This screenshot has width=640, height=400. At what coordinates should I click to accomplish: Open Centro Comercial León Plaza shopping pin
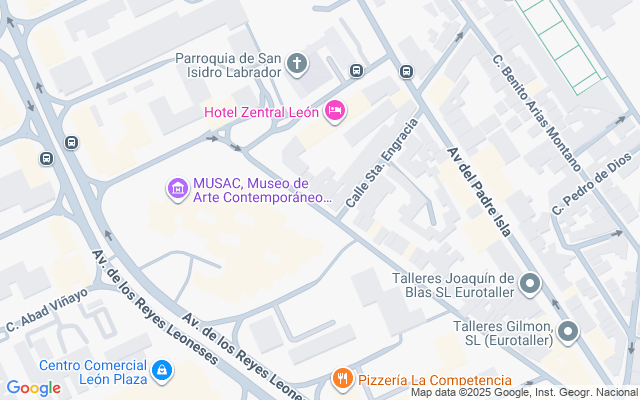click(x=162, y=371)
